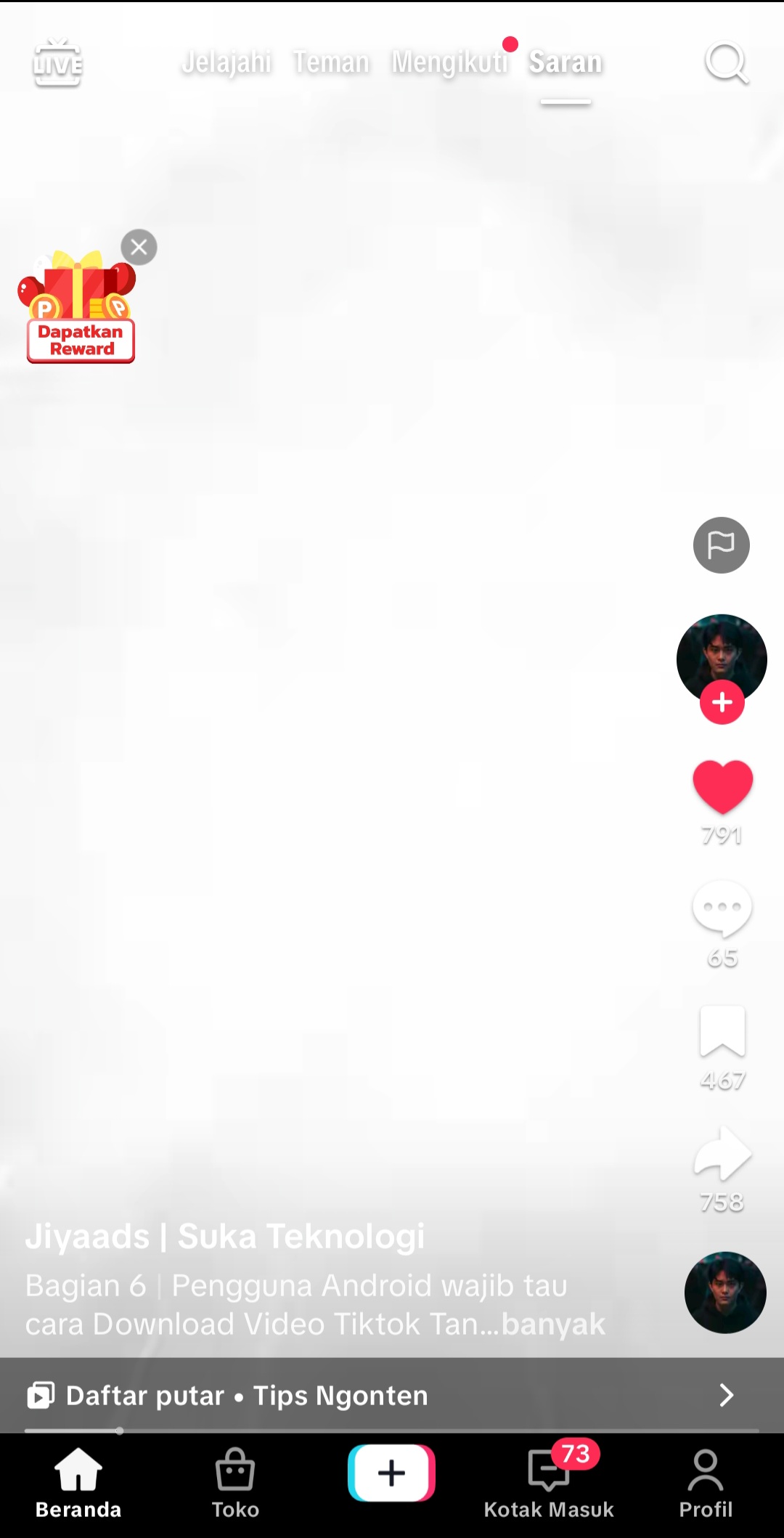Open the comments with 65 replies
The height and width of the screenshot is (1538, 784).
[722, 909]
